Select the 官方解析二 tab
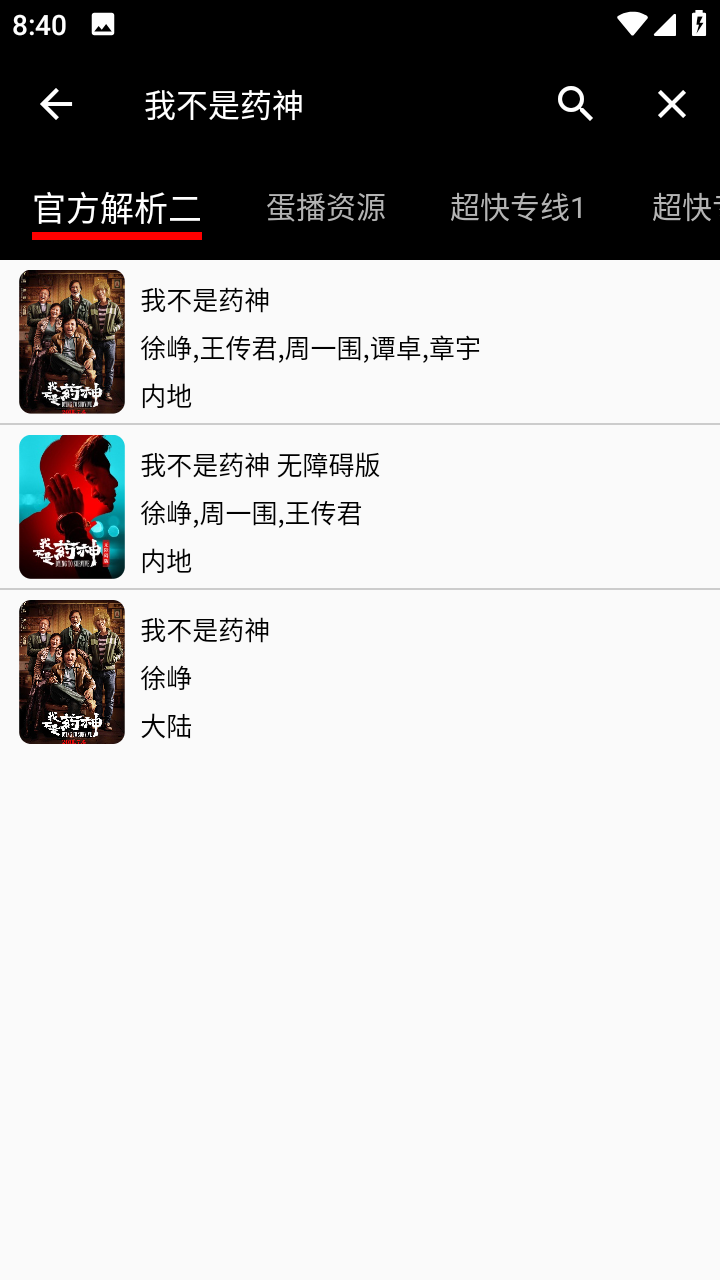The image size is (720, 1280). (x=117, y=208)
